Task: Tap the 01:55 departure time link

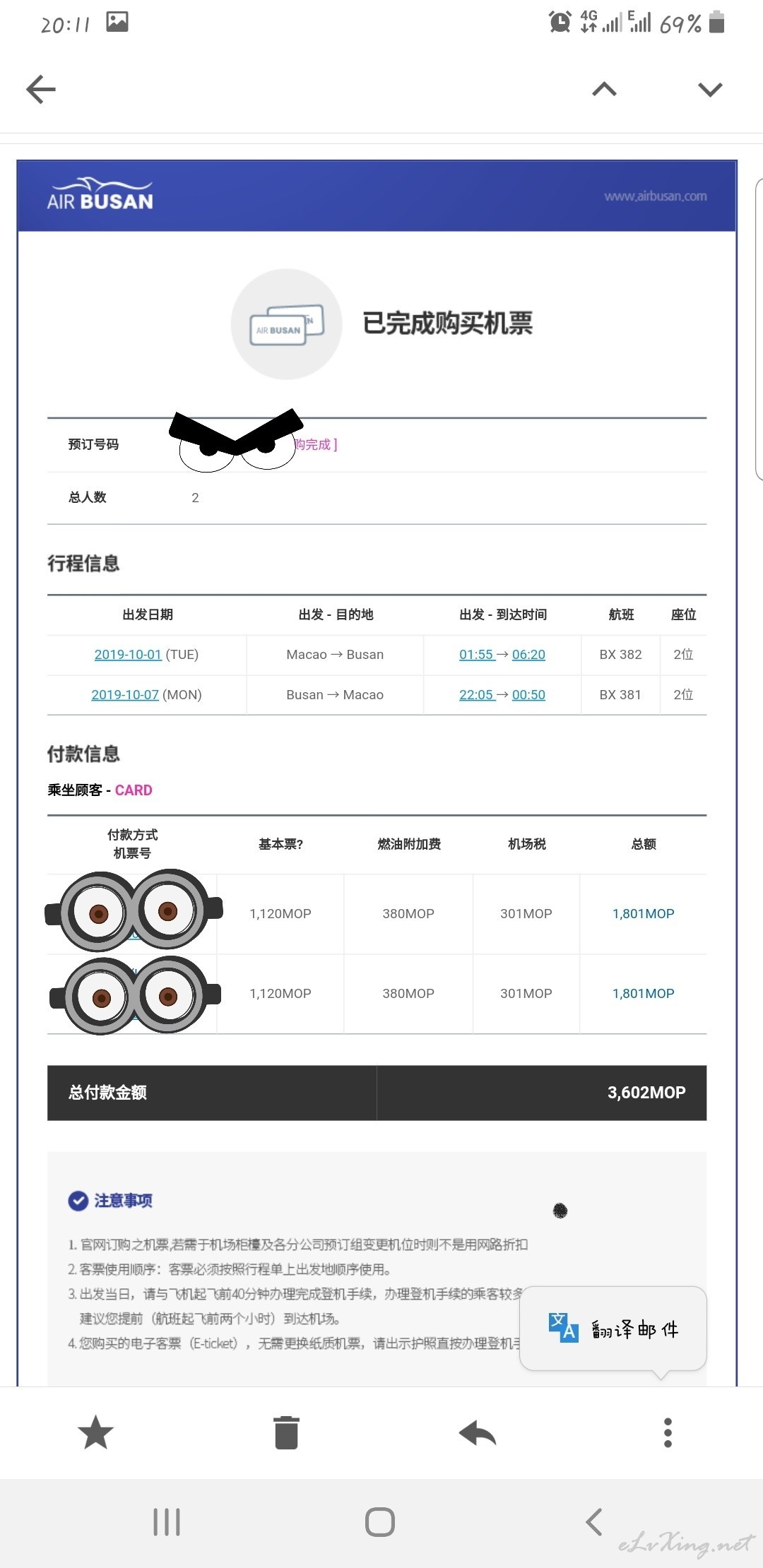Action: pyautogui.click(x=476, y=655)
